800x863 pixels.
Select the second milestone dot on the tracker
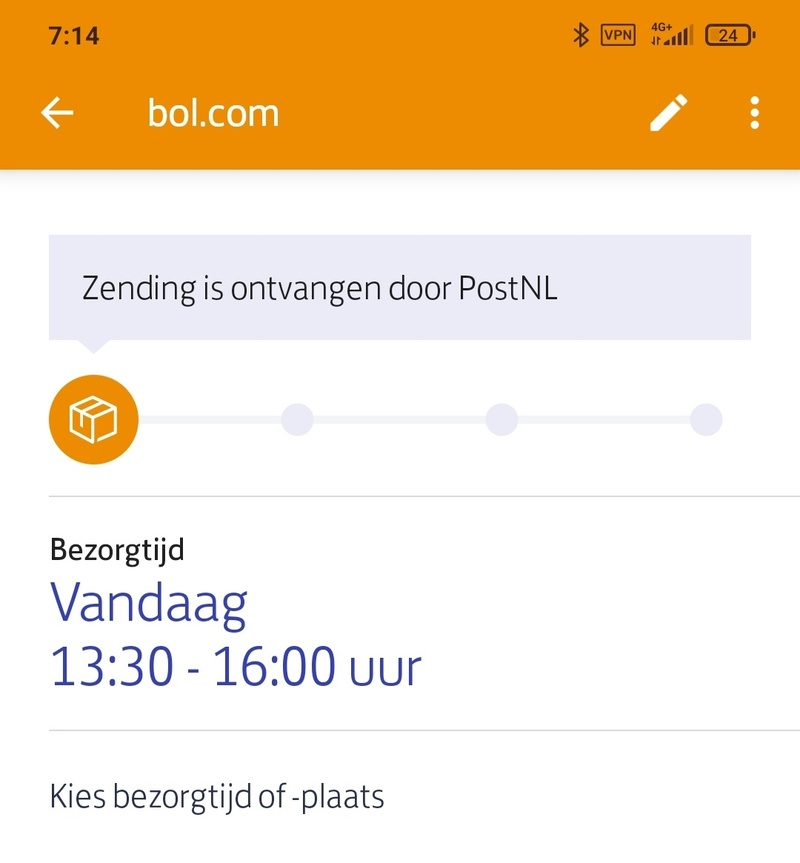[295, 419]
